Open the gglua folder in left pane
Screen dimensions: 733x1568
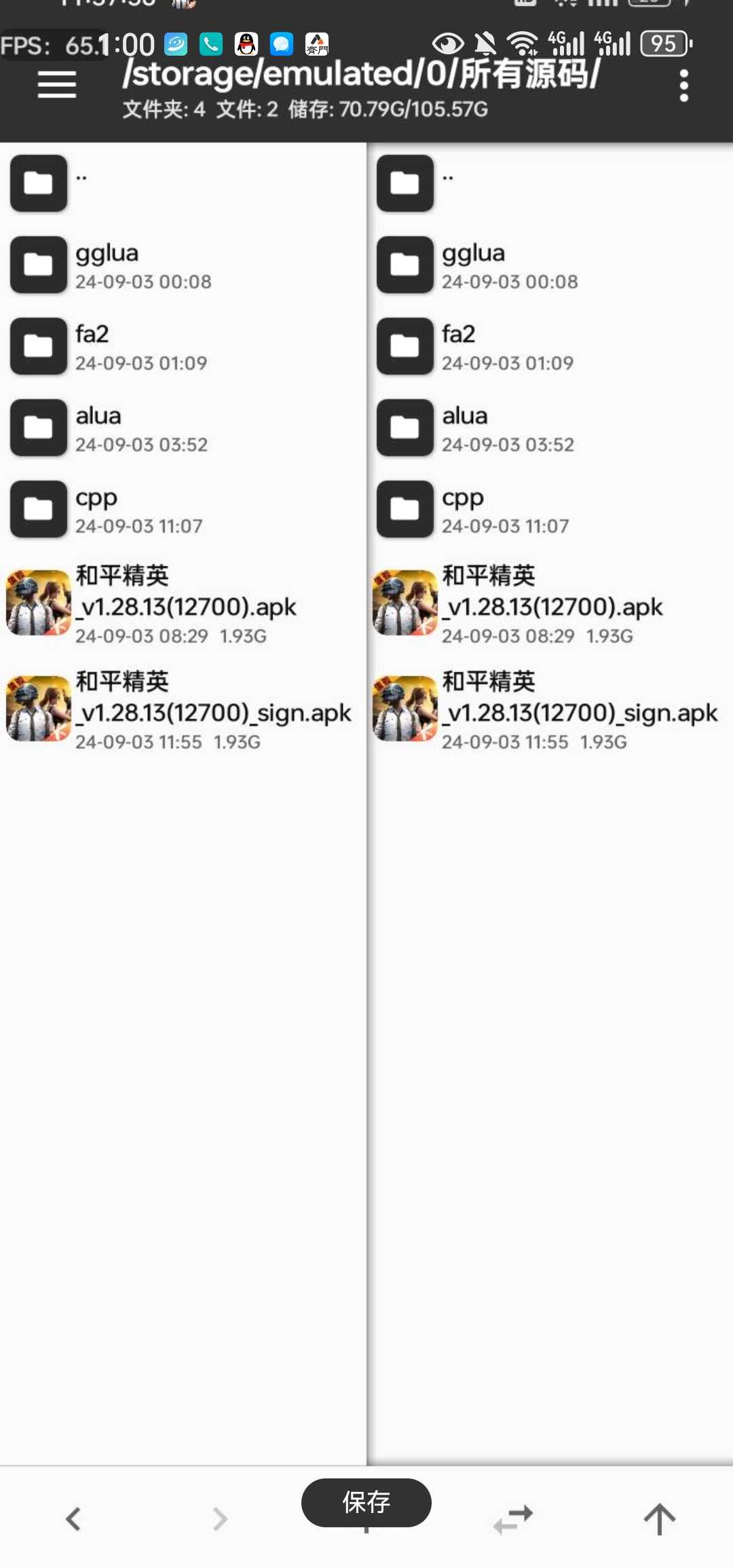point(183,265)
